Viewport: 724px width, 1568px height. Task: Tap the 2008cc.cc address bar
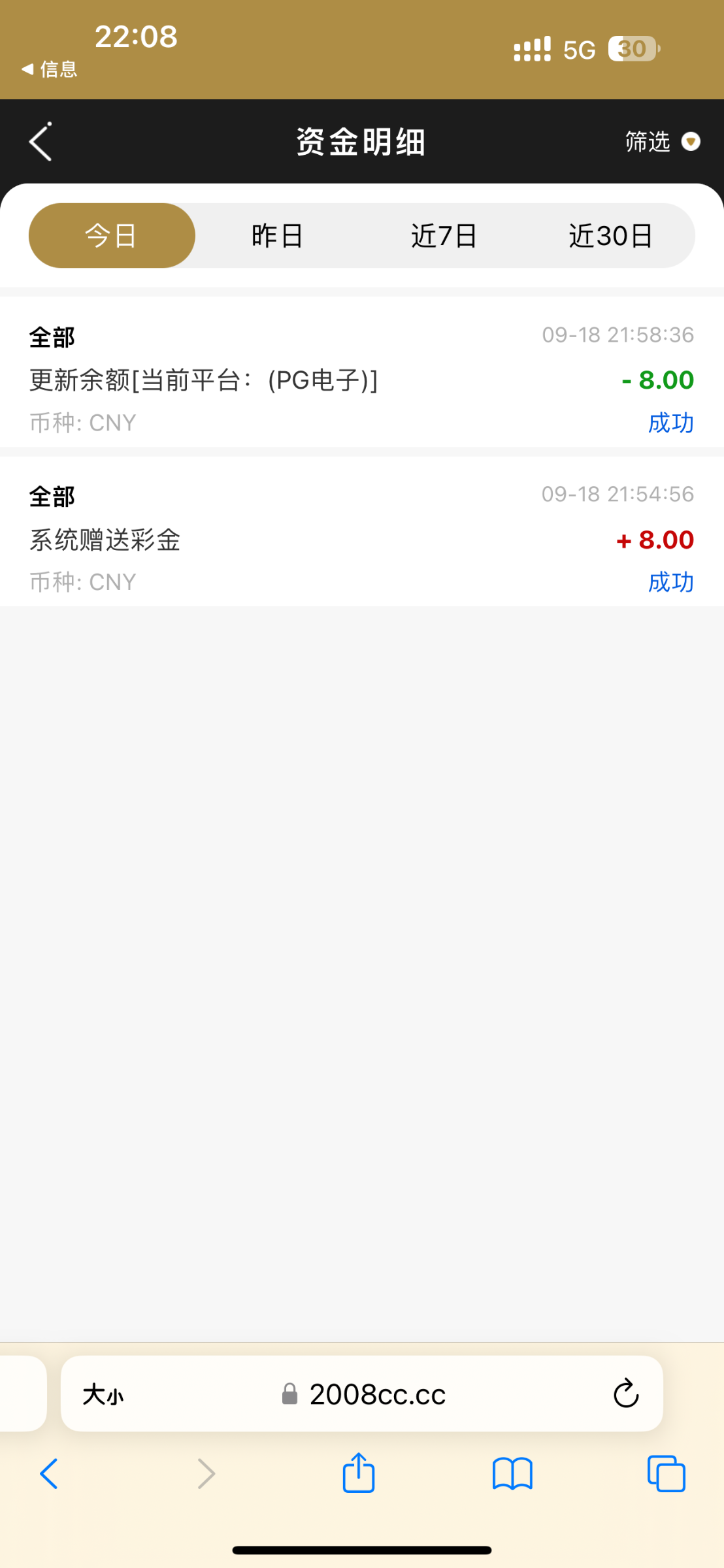coord(363,1395)
